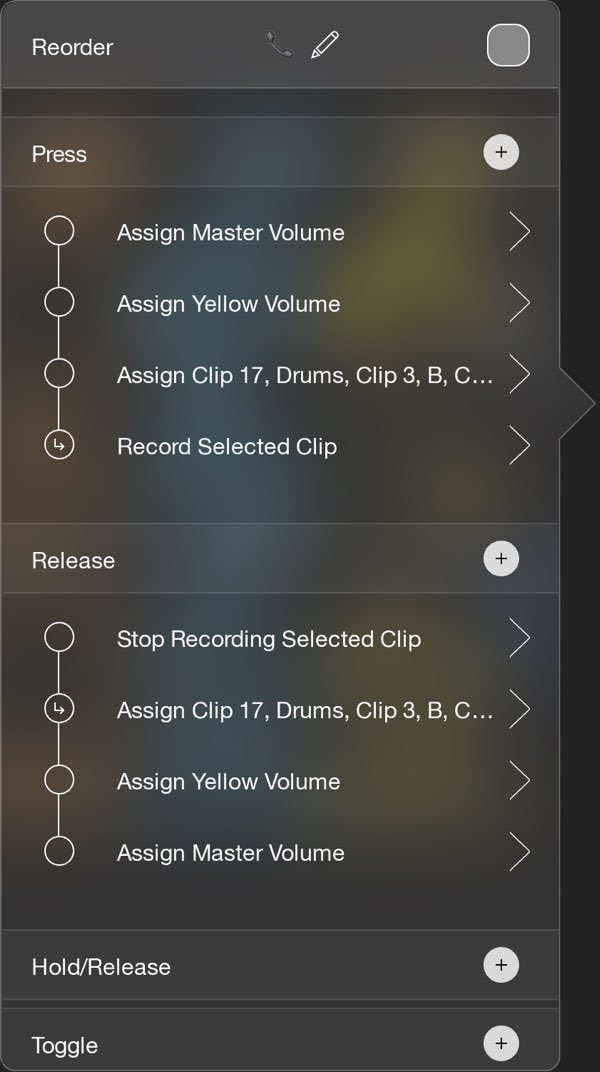Screen dimensions: 600x1072
Task: Add an action to the Hold/Release section
Action: 501,965
